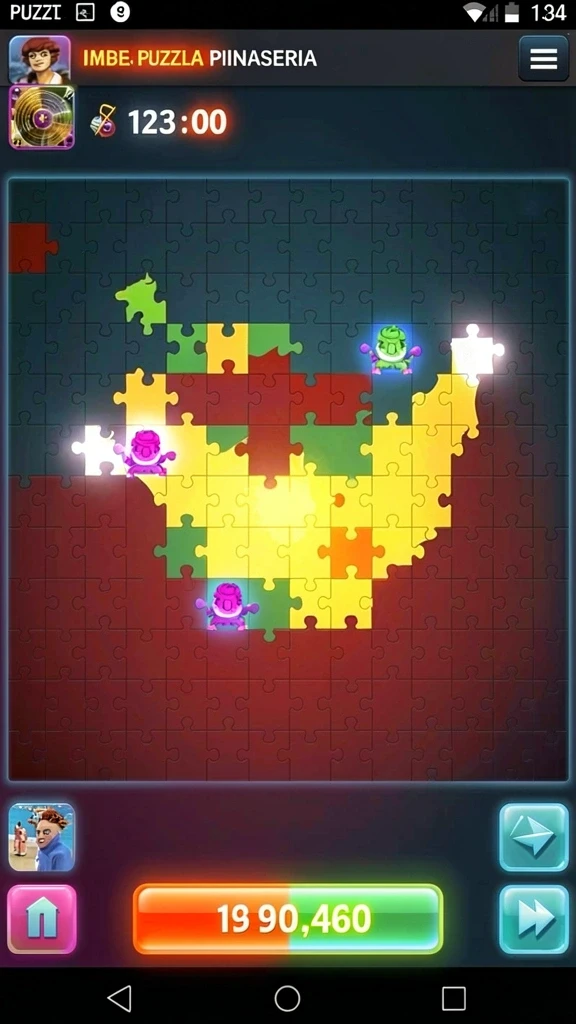Tap the paper plane arrow button

click(x=534, y=837)
